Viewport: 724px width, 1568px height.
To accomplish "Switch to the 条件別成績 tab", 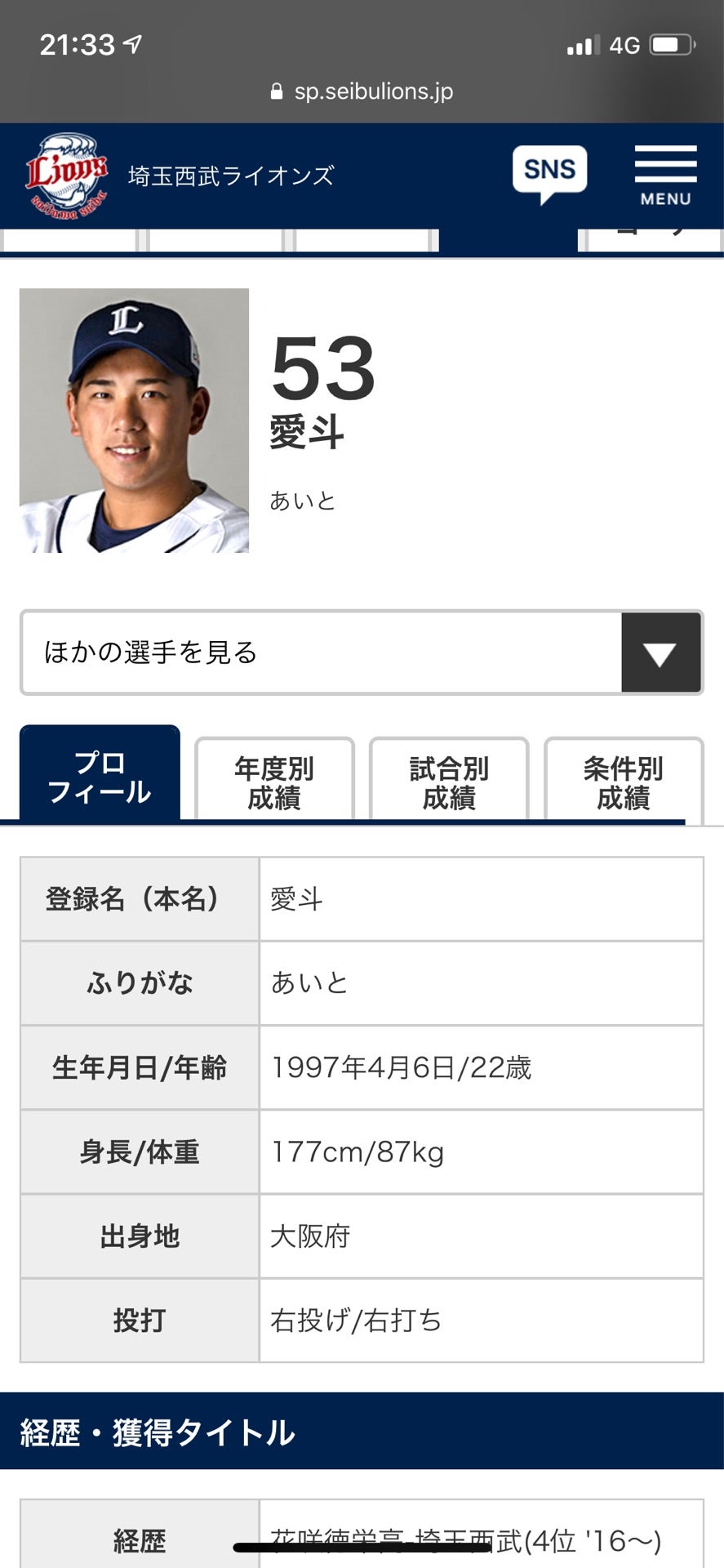I will click(623, 782).
